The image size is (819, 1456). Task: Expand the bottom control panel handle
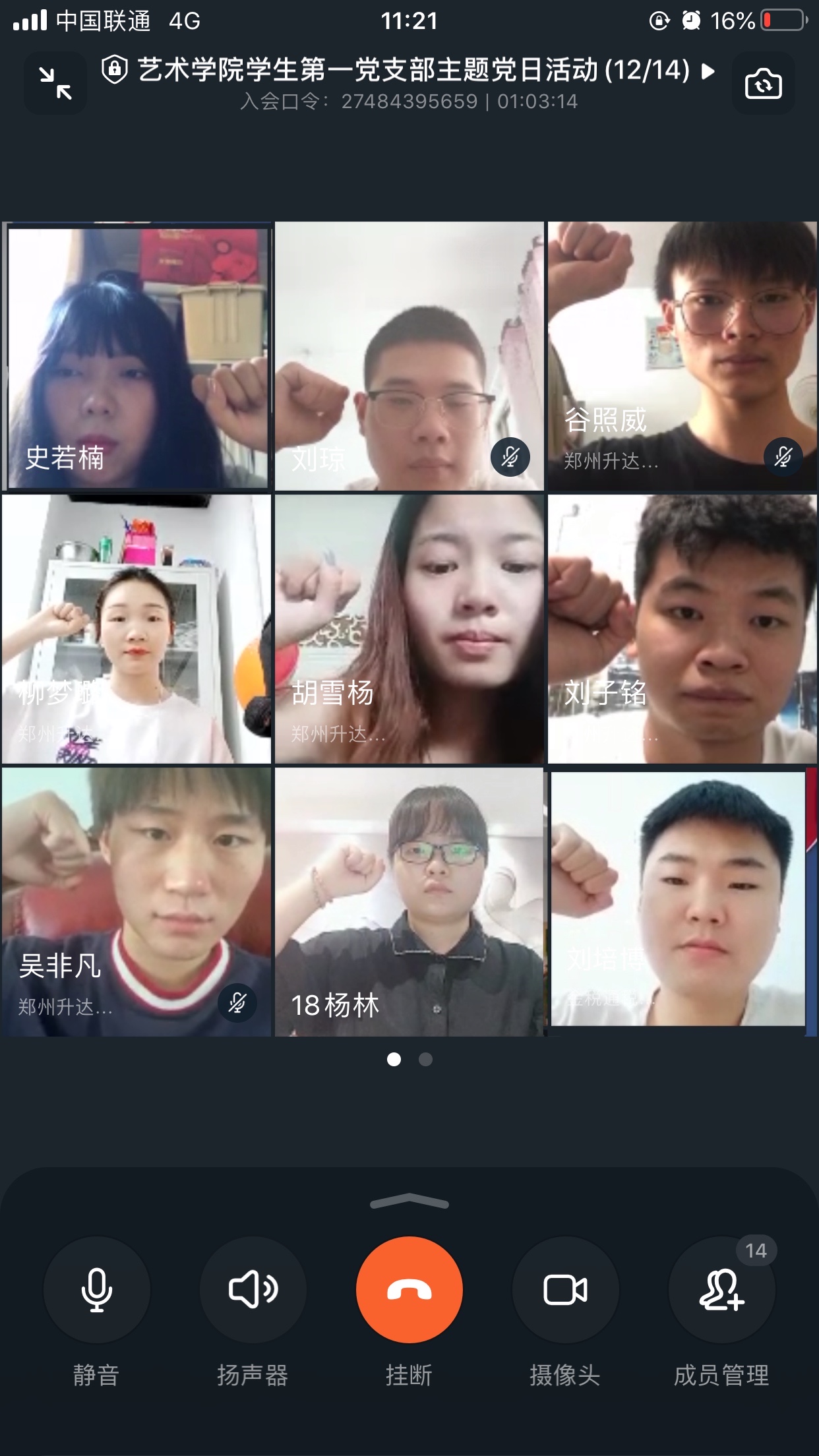[409, 1203]
